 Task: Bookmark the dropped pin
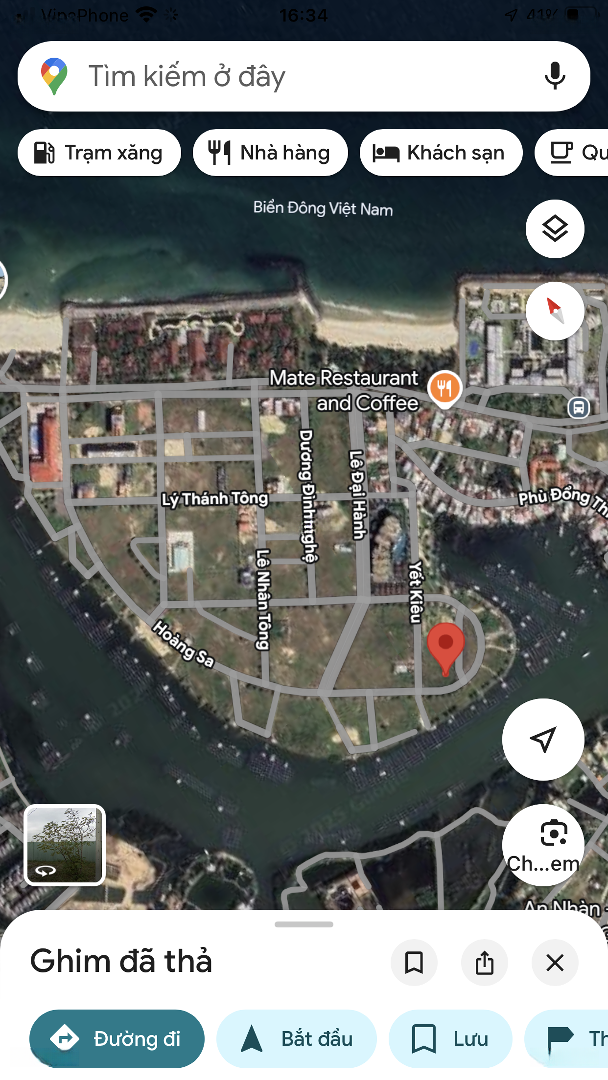(x=414, y=963)
